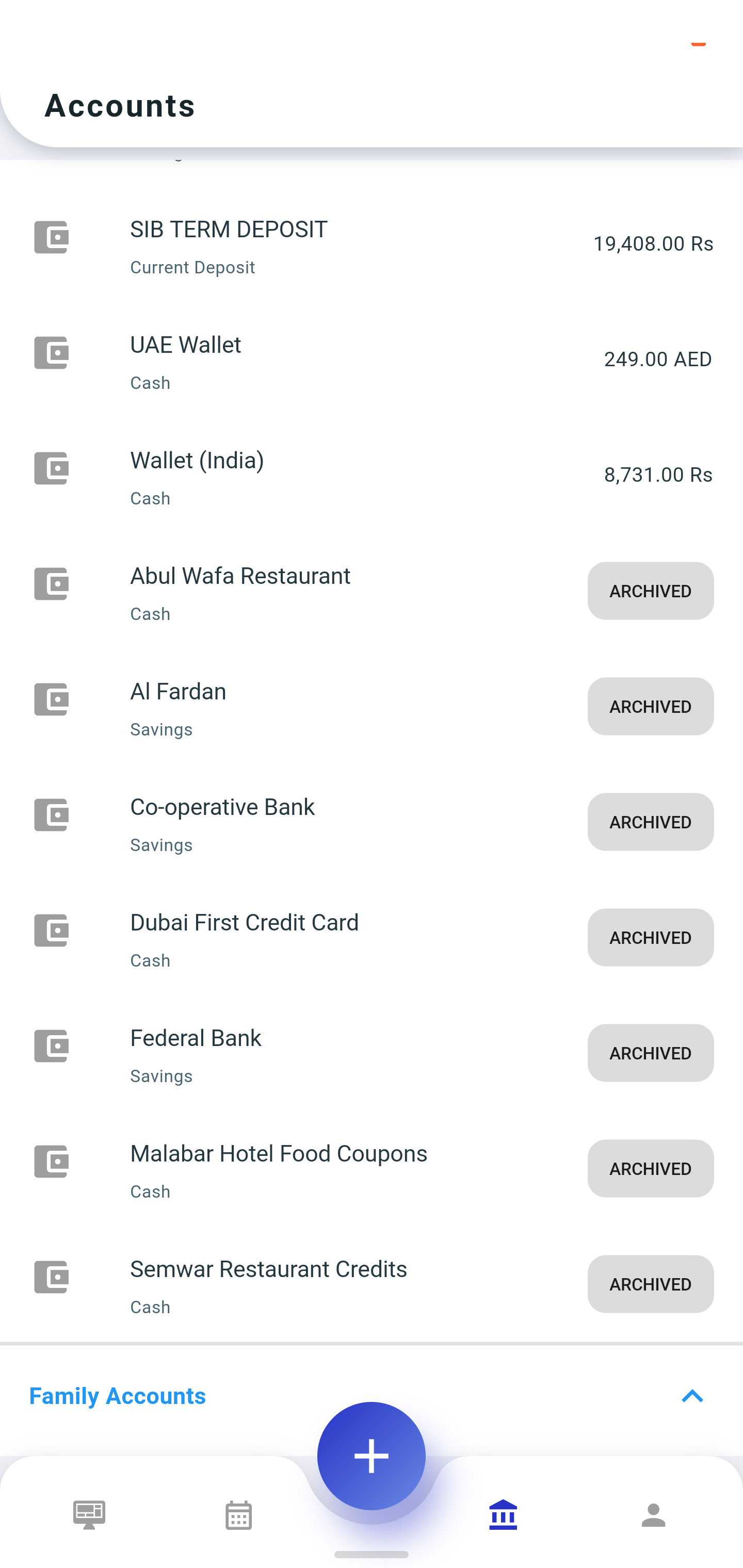Switch to the calendar tab
The width and height of the screenshot is (743, 1568).
(x=238, y=1514)
